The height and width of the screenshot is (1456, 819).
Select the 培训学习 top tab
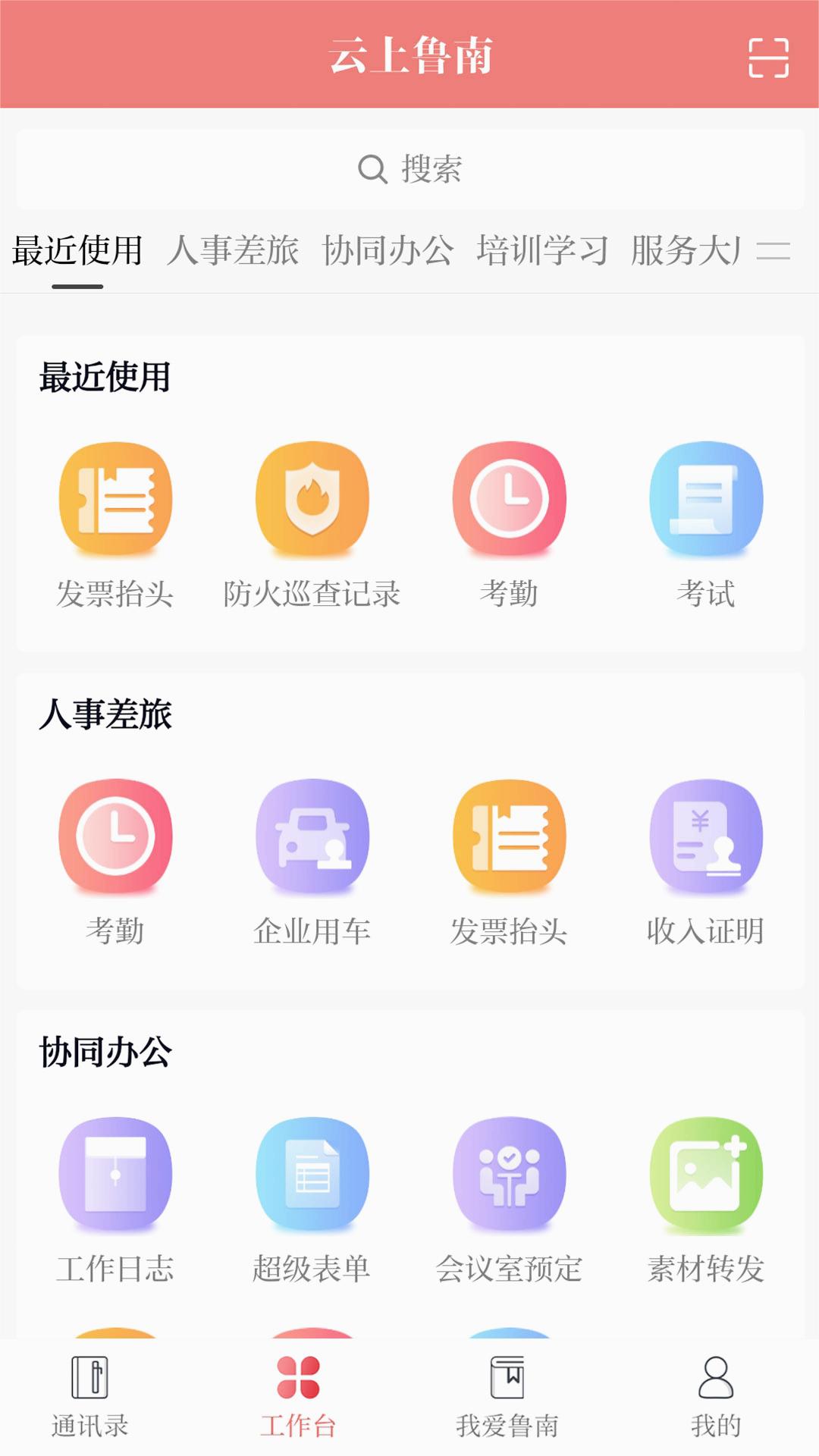coord(542,250)
